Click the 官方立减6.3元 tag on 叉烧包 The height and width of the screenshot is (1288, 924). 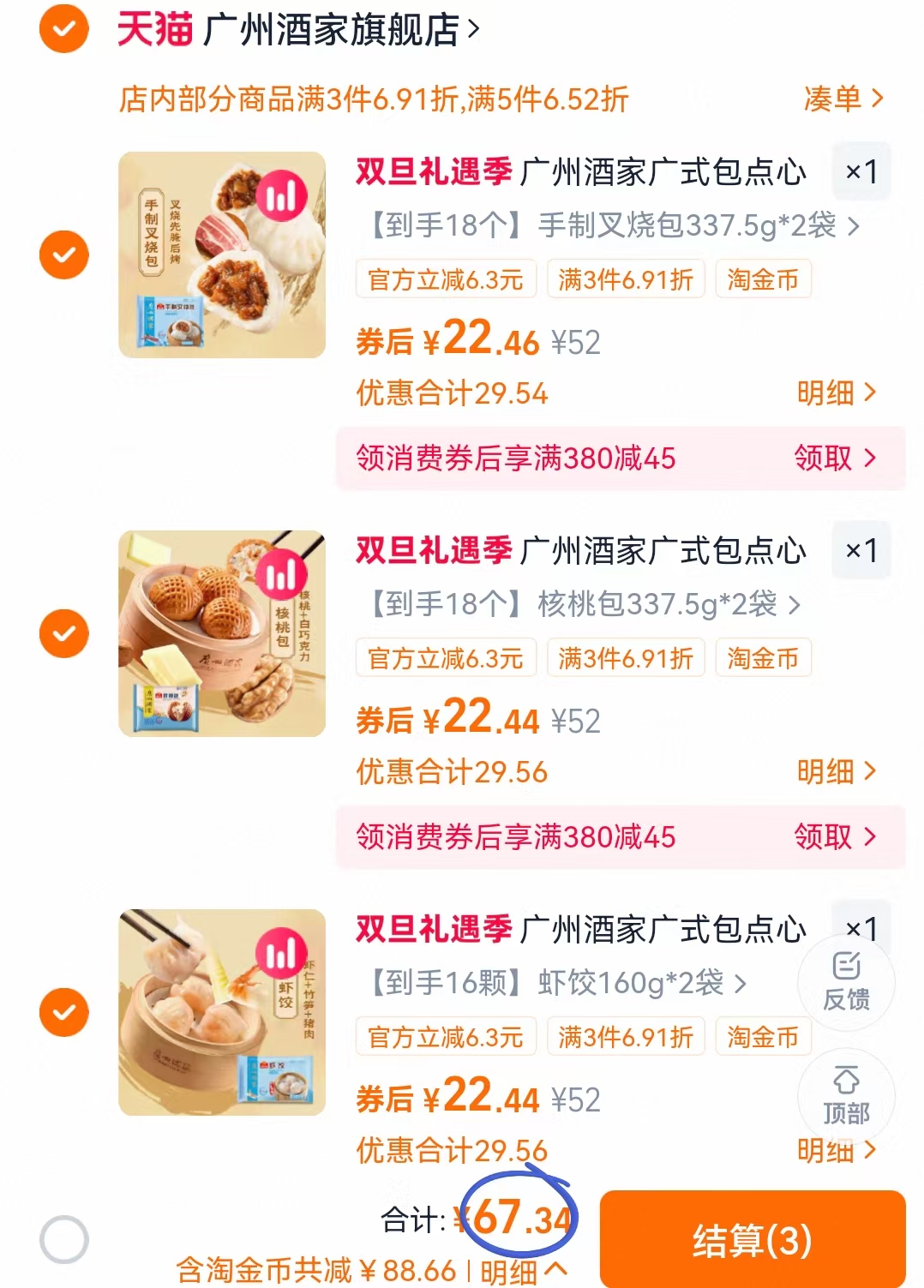pos(446,279)
